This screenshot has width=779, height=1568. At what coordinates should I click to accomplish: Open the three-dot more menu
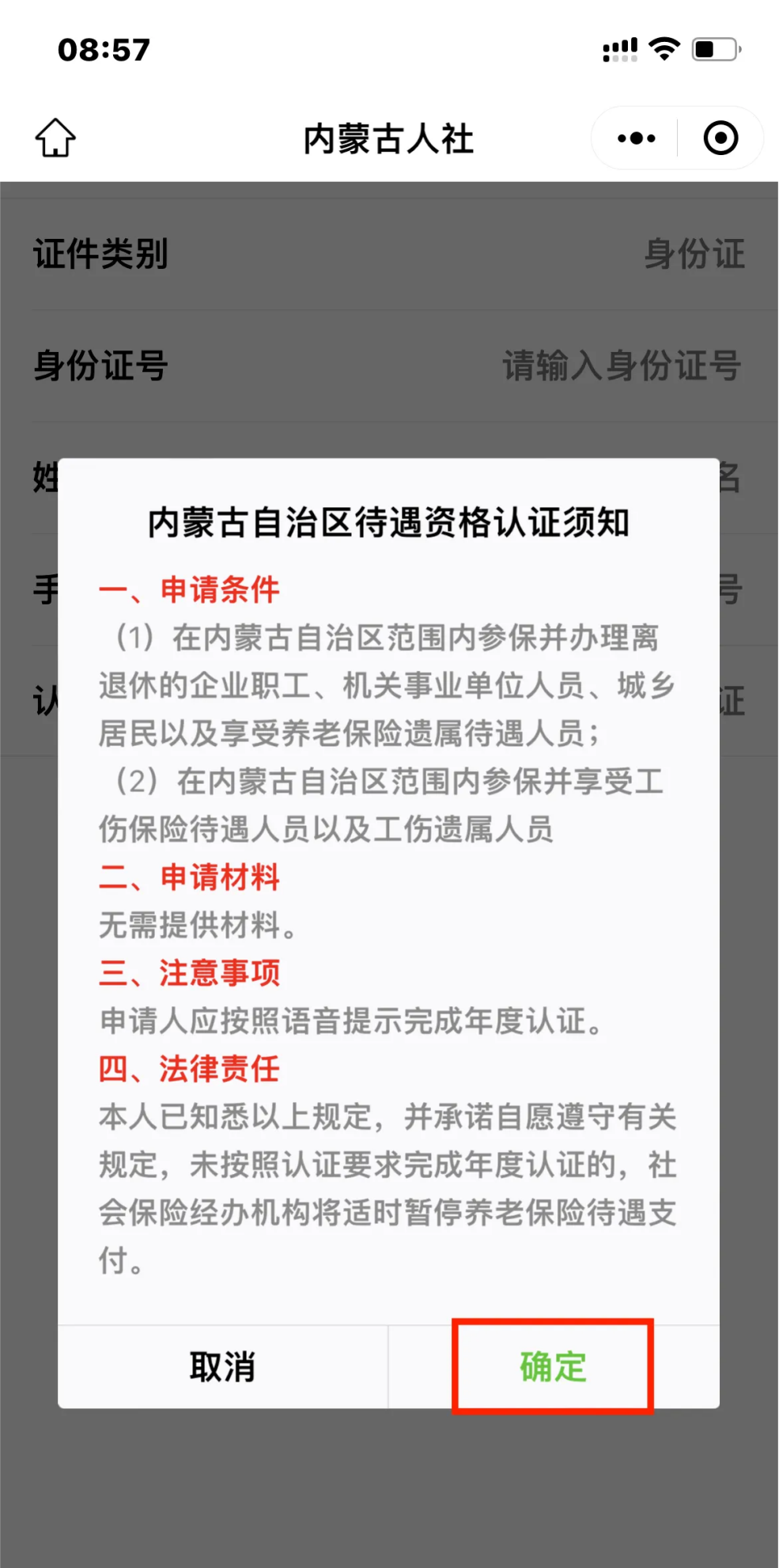coord(636,138)
